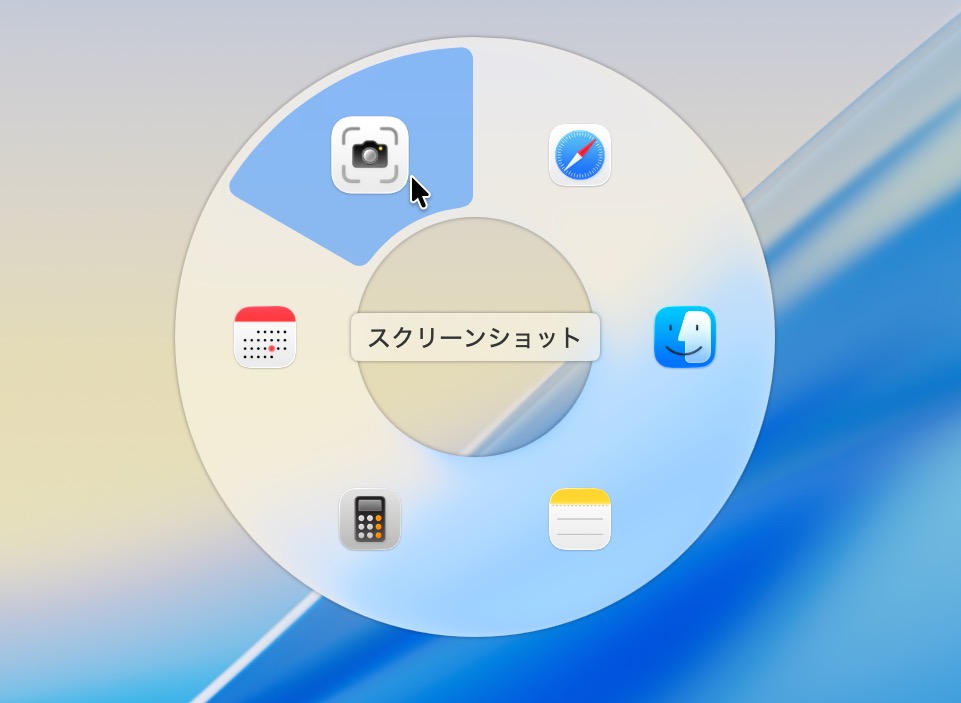Launch the Screenshot app from the radial menu

(x=369, y=155)
